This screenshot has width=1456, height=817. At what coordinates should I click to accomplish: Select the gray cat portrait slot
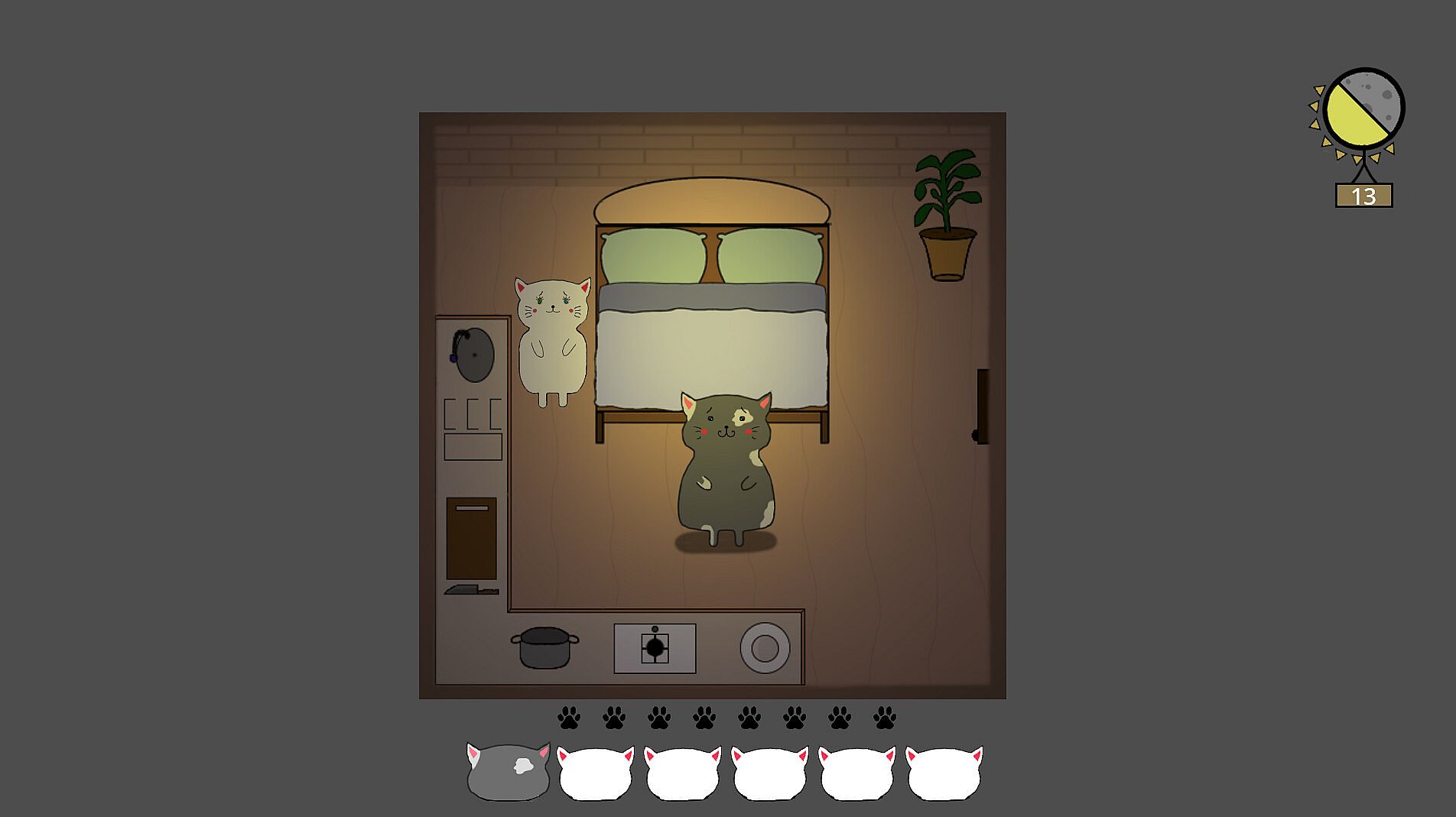pyautogui.click(x=509, y=773)
